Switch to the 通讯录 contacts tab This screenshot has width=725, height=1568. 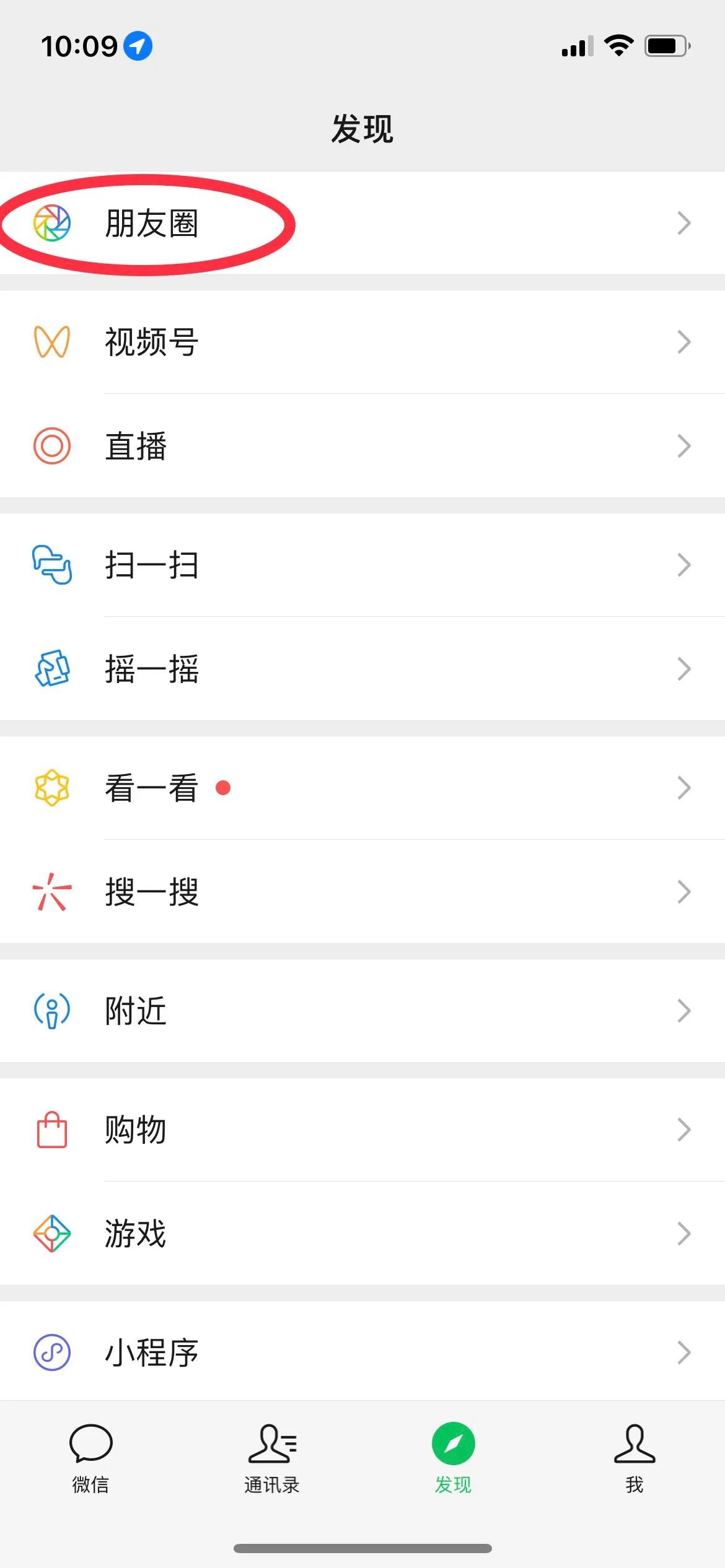(x=271, y=1457)
